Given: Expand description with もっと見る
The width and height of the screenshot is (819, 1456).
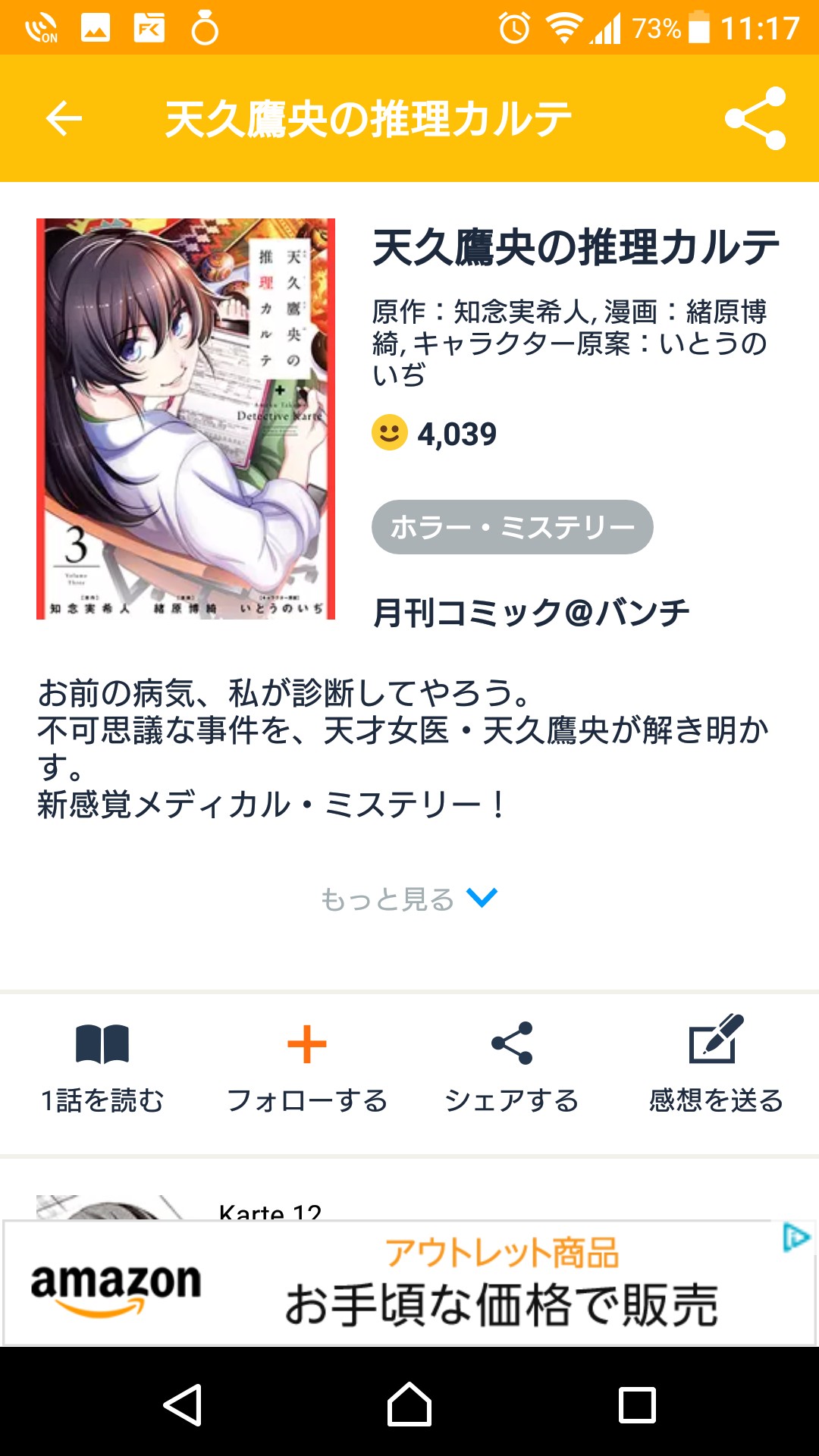Looking at the screenshot, I should [x=409, y=899].
